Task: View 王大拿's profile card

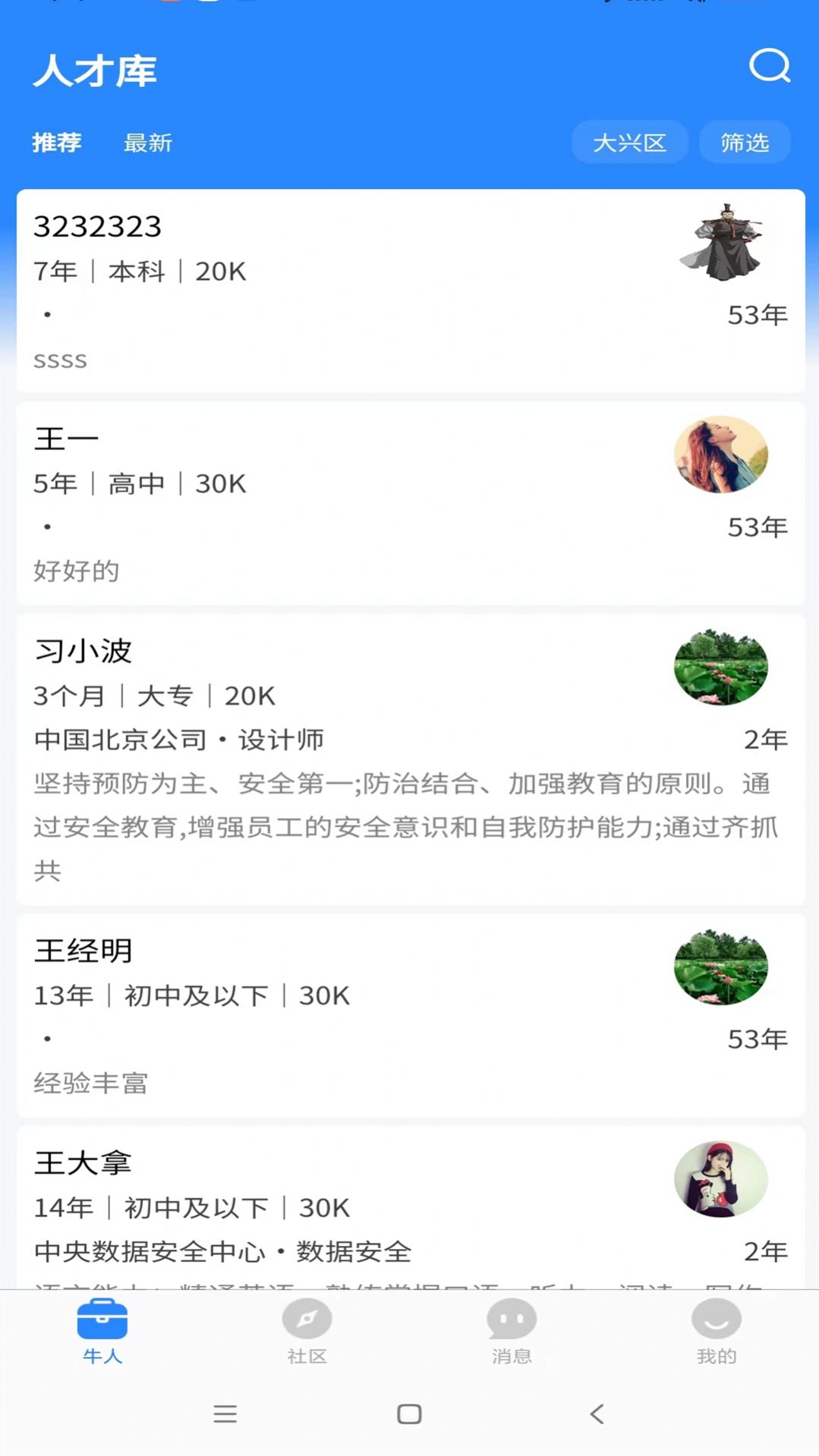Action: click(x=410, y=1206)
